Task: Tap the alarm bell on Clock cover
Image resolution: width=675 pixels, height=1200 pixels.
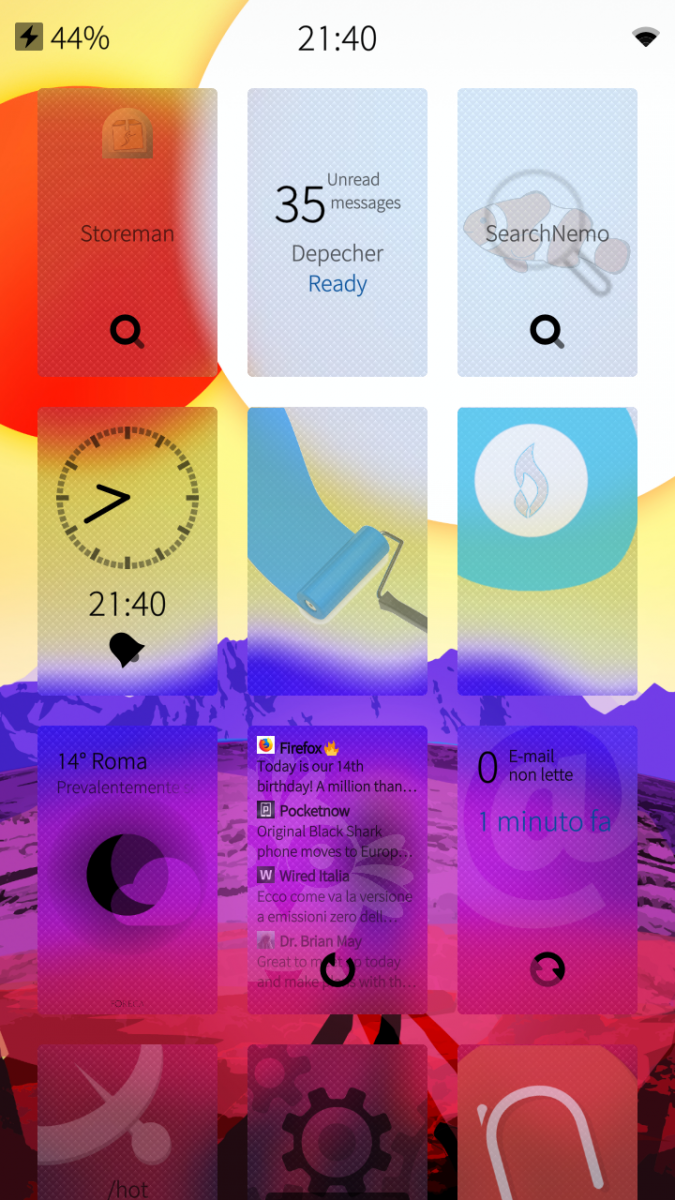Action: pyautogui.click(x=126, y=650)
